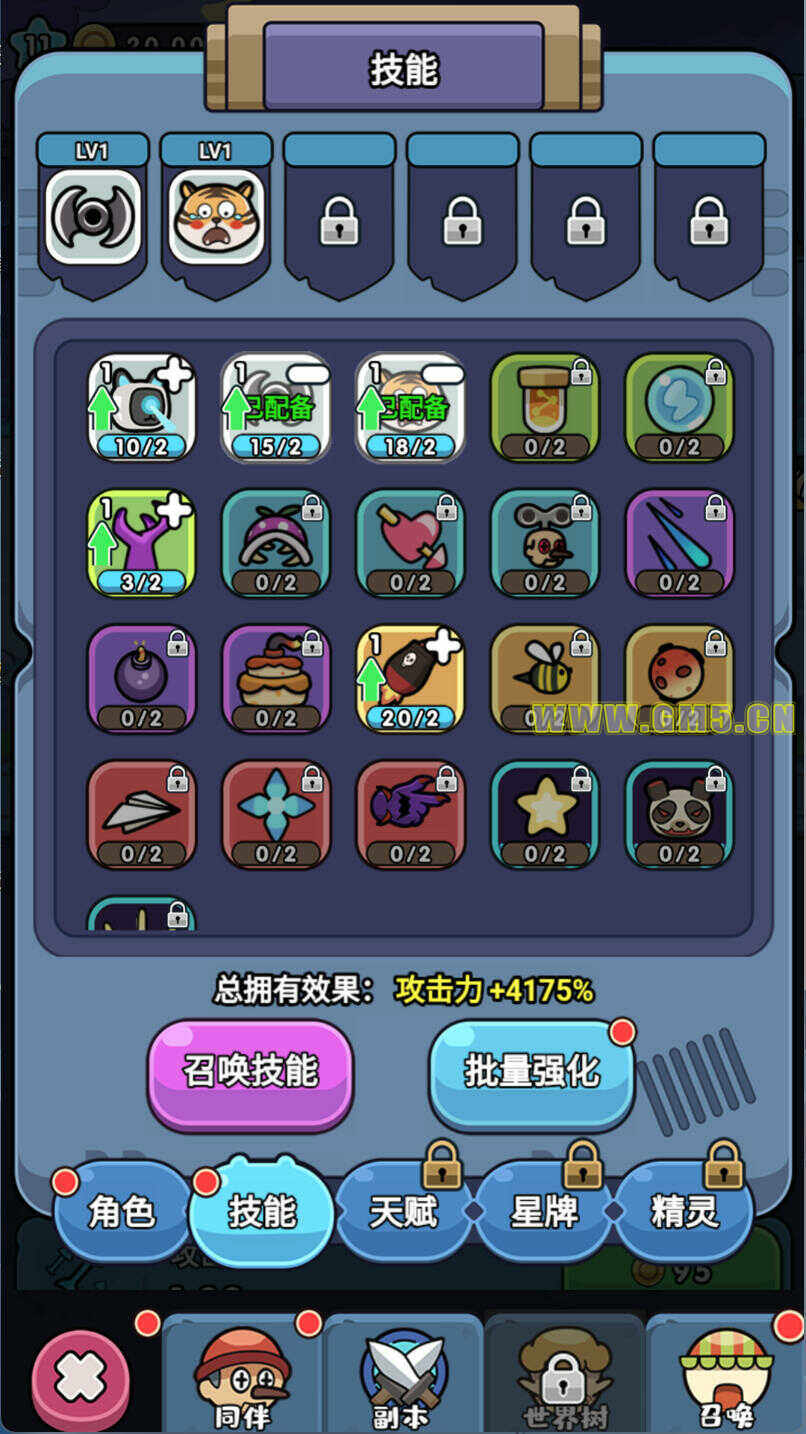Open the skill card showing 10/2
The width and height of the screenshot is (806, 1434).
141,407
